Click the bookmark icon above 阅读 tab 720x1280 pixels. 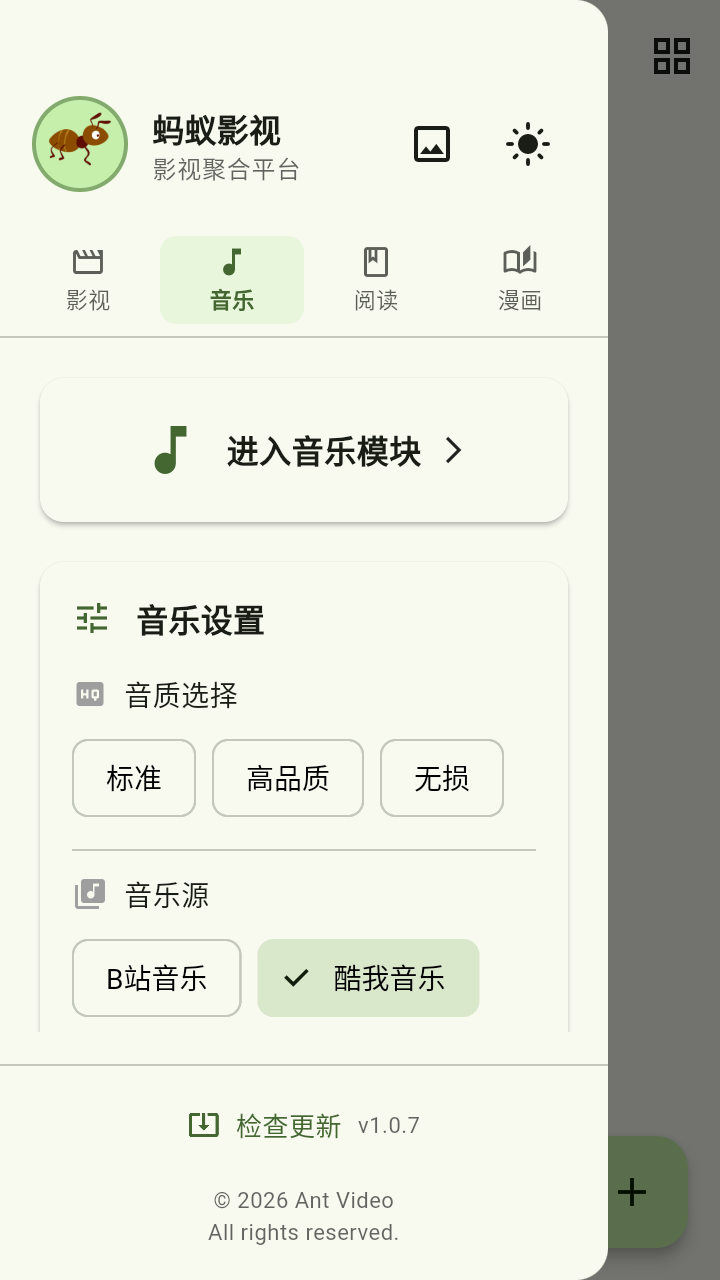[375, 261]
